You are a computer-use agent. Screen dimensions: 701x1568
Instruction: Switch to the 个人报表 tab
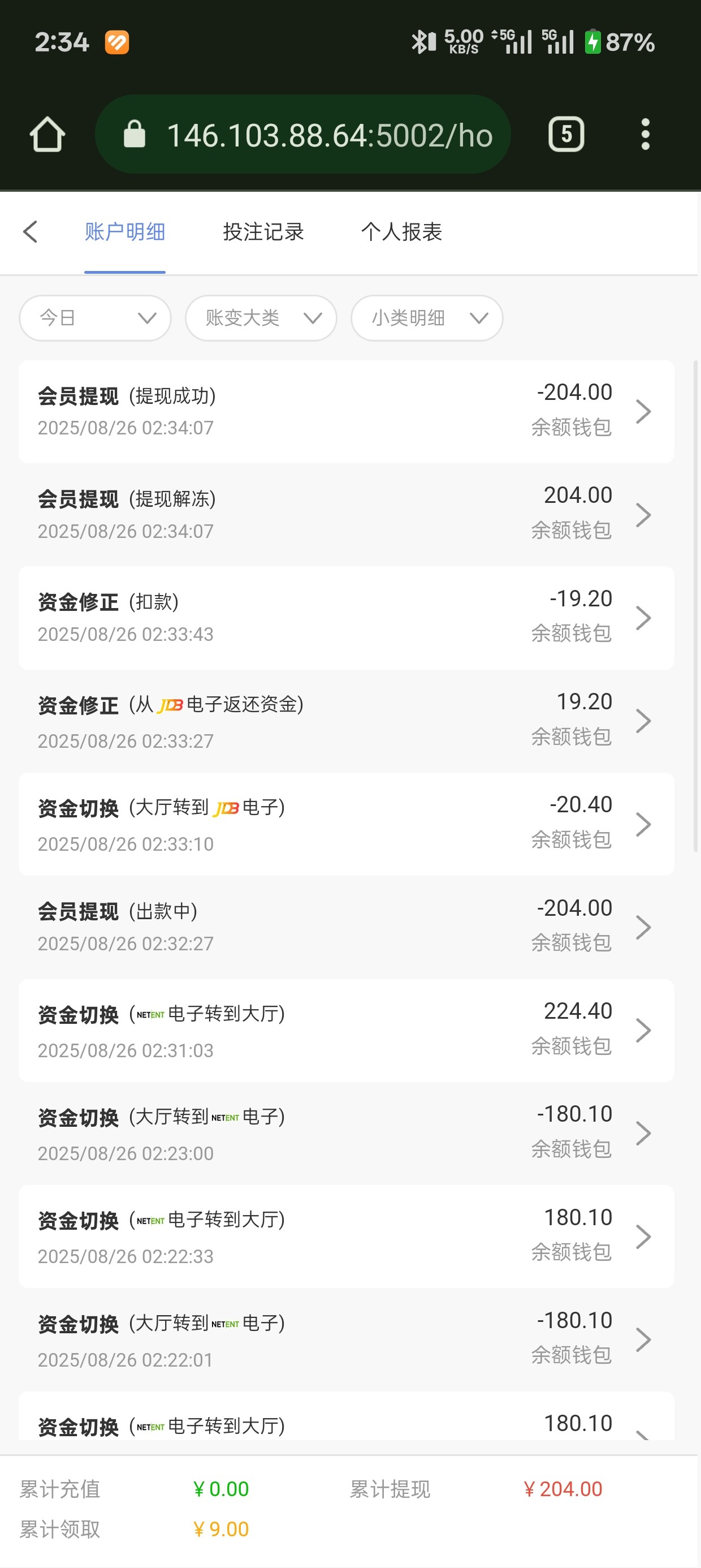coord(401,231)
